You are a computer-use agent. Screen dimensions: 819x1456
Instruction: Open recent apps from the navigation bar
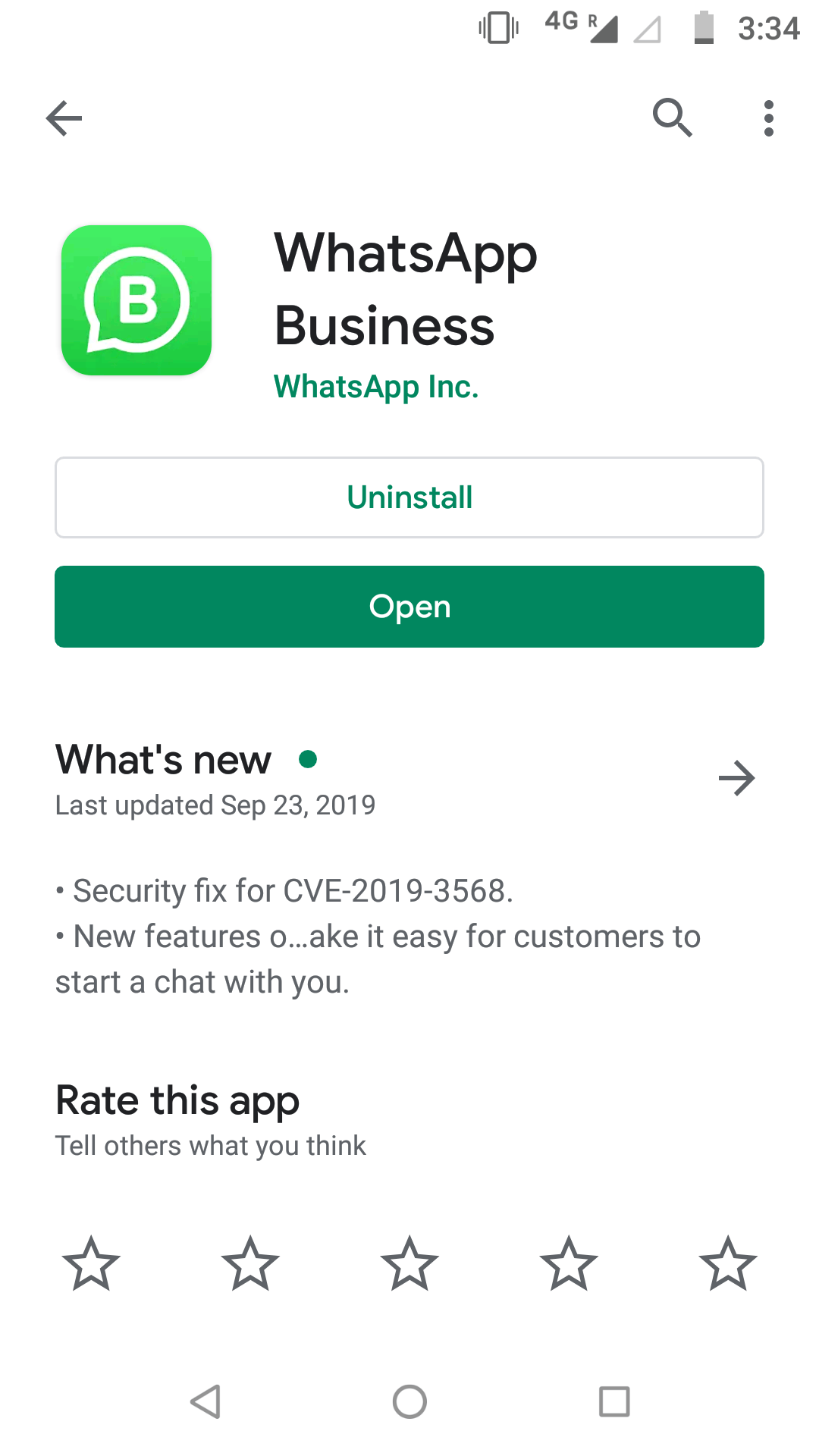coord(614,1401)
